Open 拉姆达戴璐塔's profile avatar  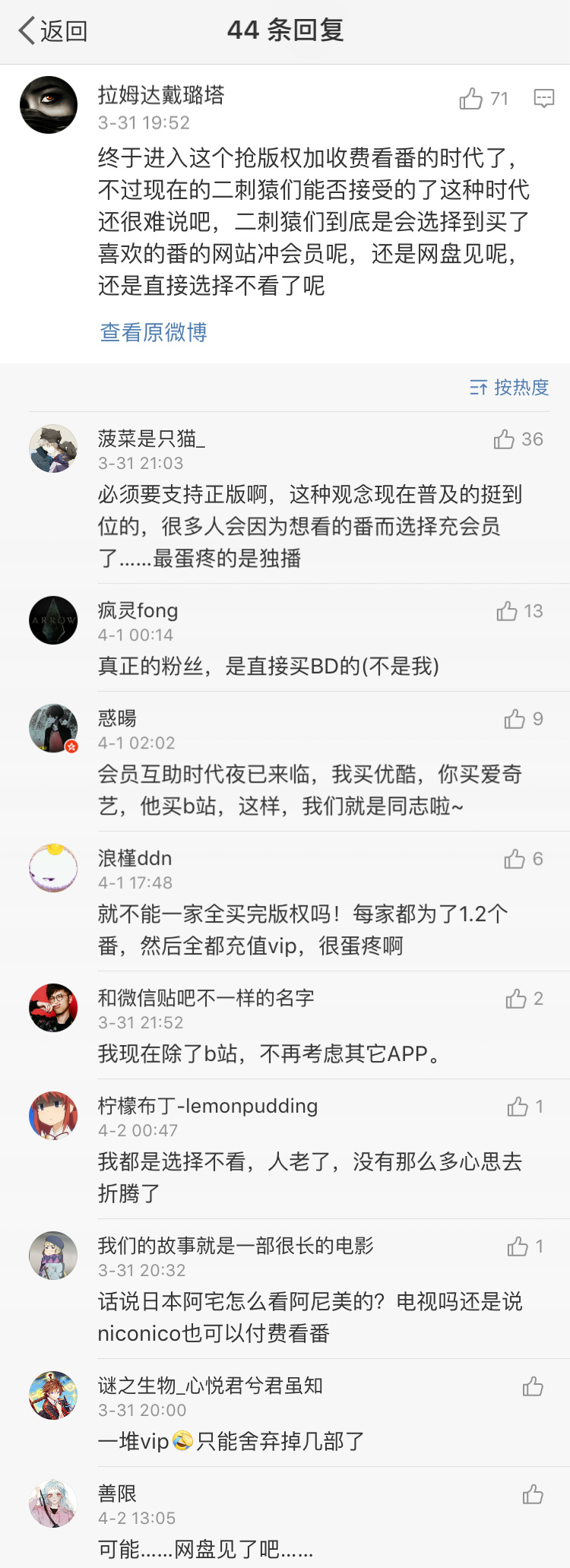(49, 105)
